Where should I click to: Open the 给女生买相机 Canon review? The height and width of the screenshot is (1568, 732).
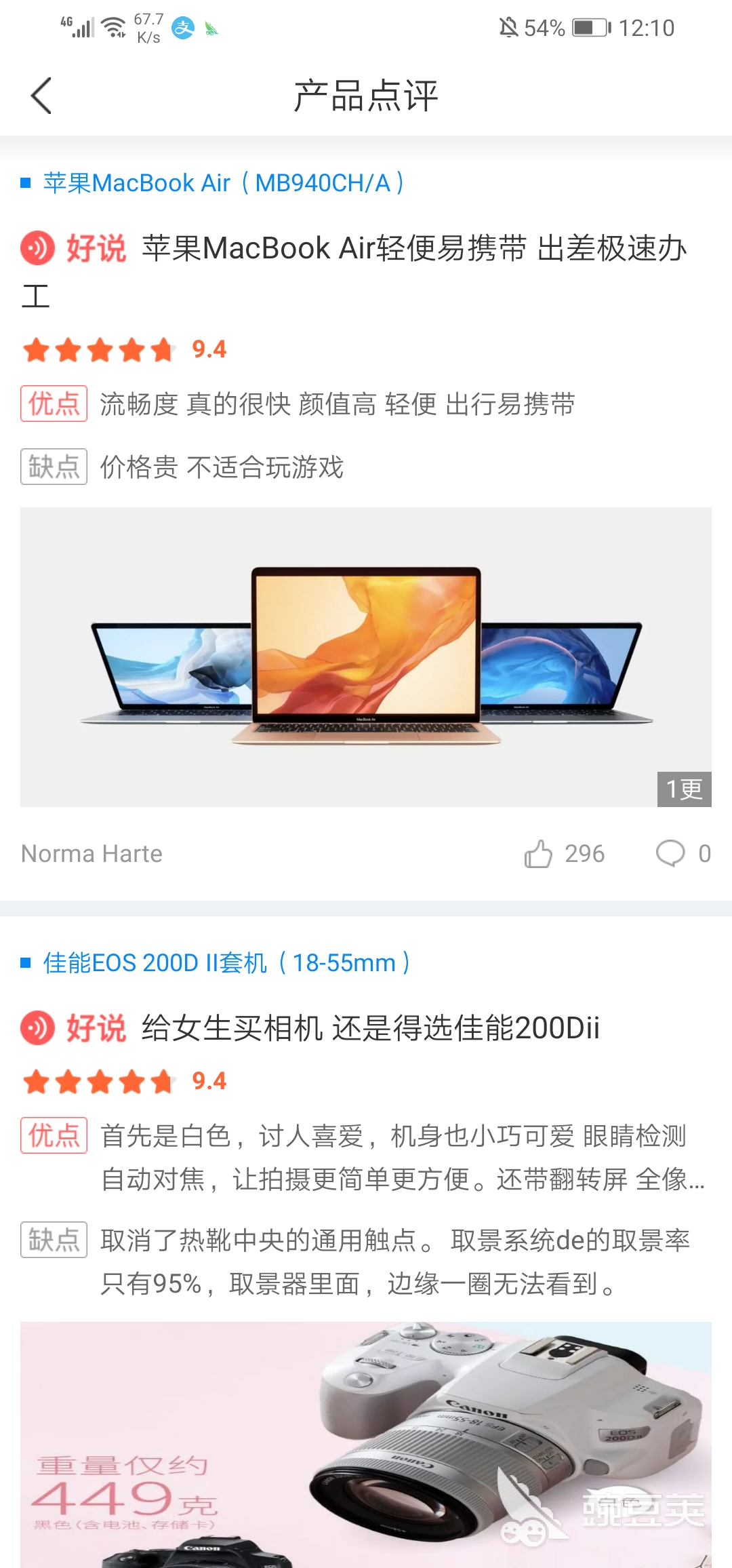(x=370, y=1028)
